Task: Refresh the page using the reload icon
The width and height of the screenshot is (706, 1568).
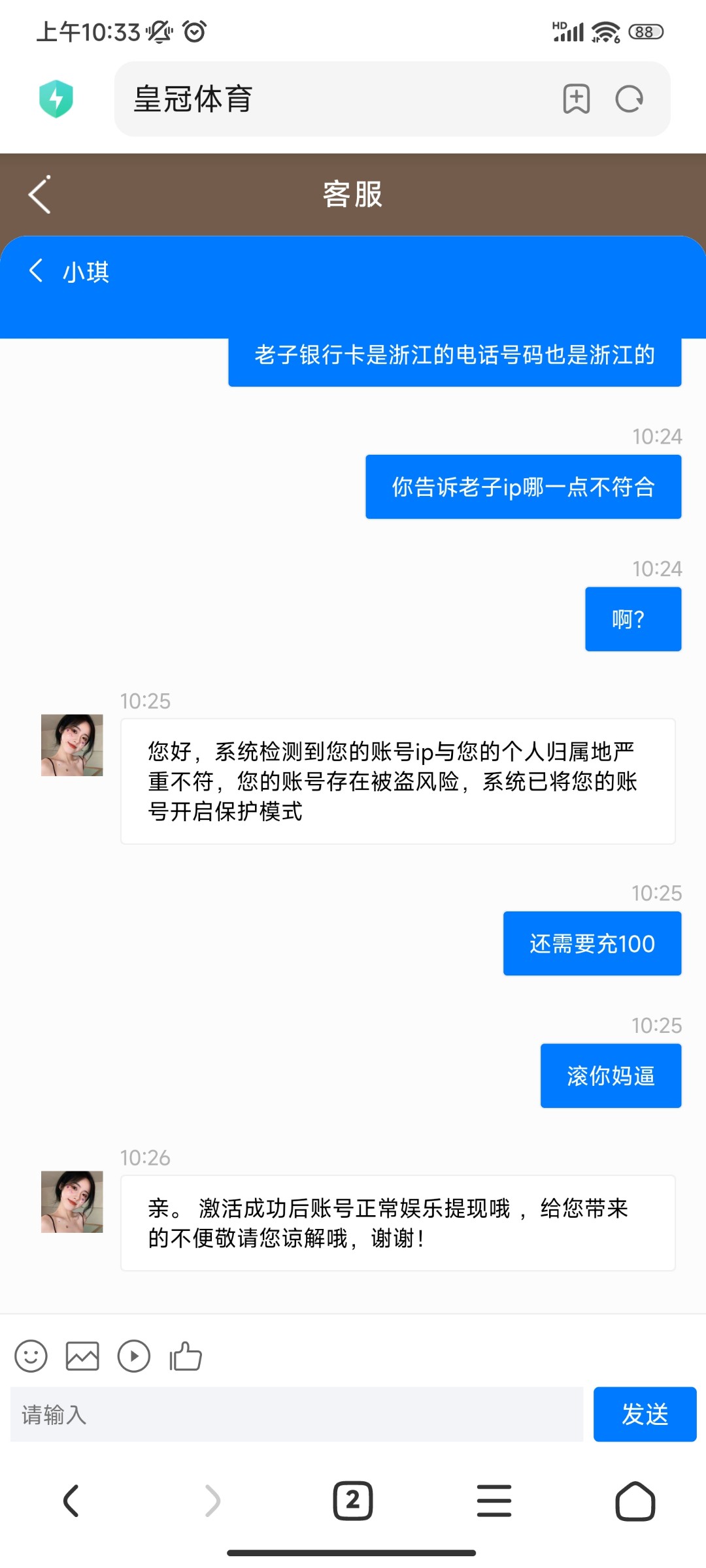Action: click(629, 99)
